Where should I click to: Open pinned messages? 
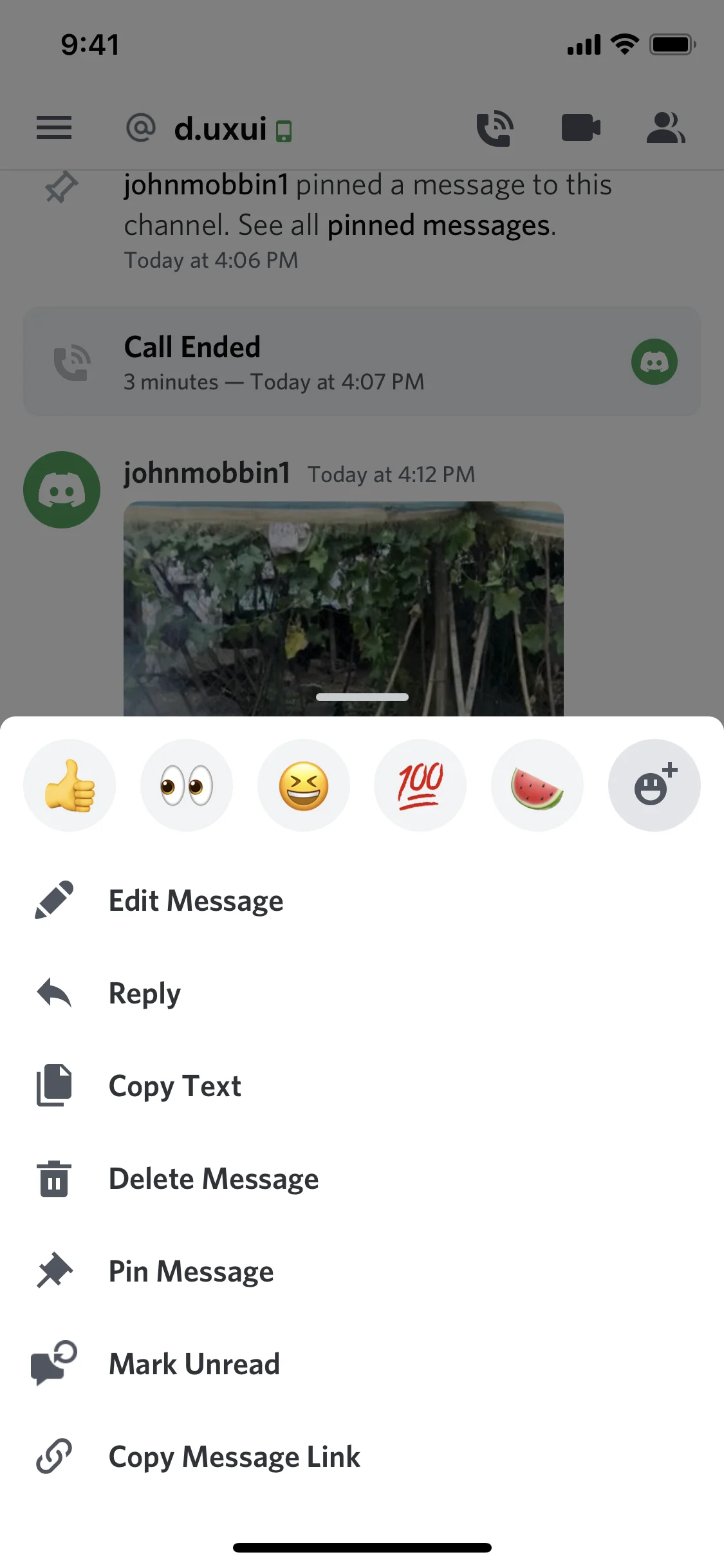(440, 225)
